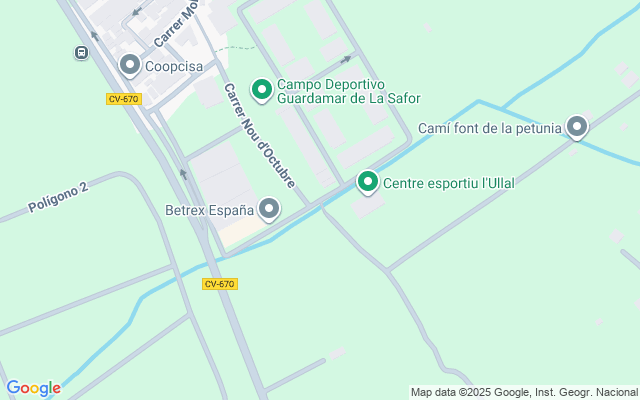Open the Camí font de la petunia marker
640x400 pixels.
coord(577,126)
